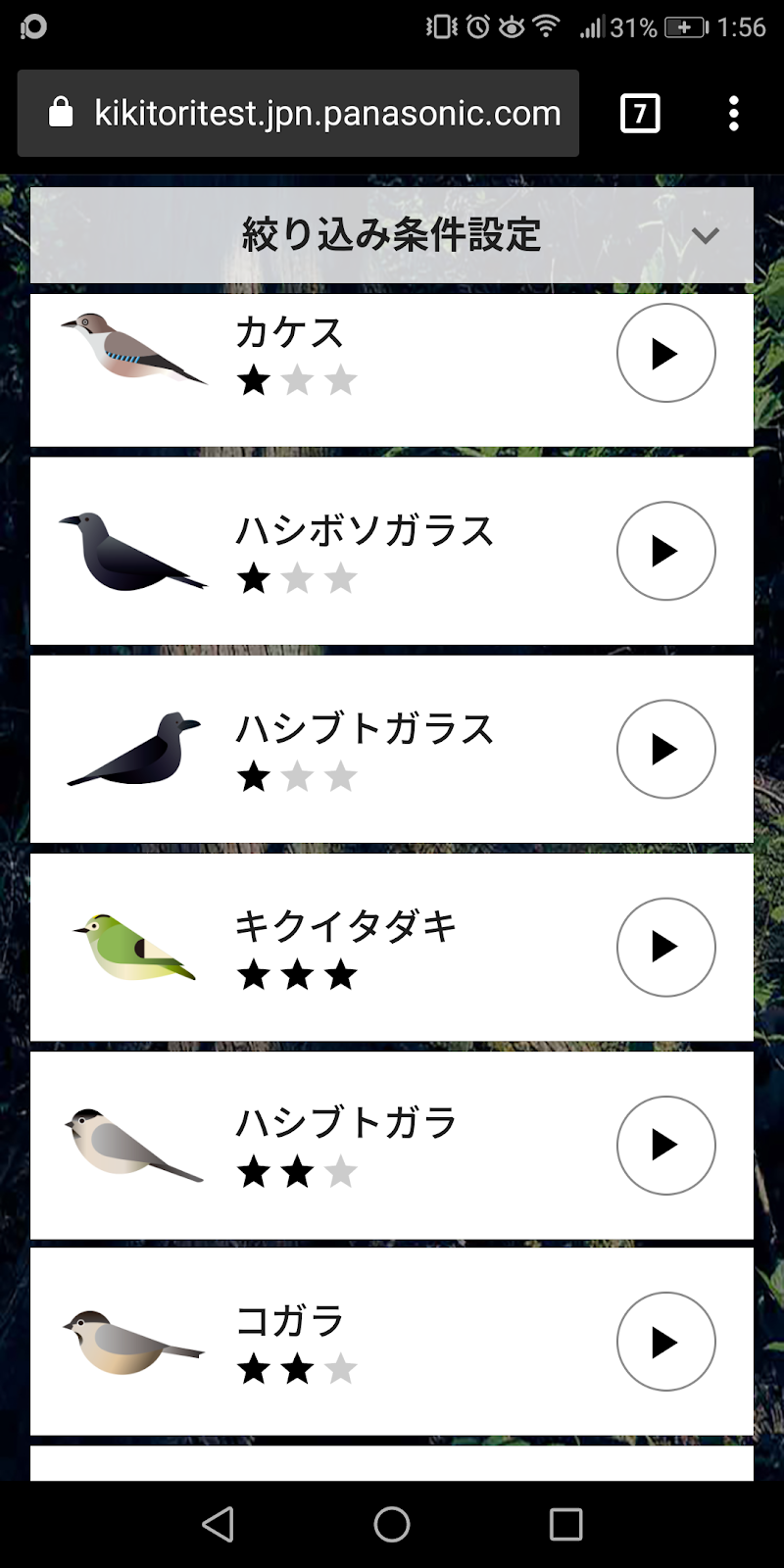Open the browser tab switcher

tap(640, 114)
